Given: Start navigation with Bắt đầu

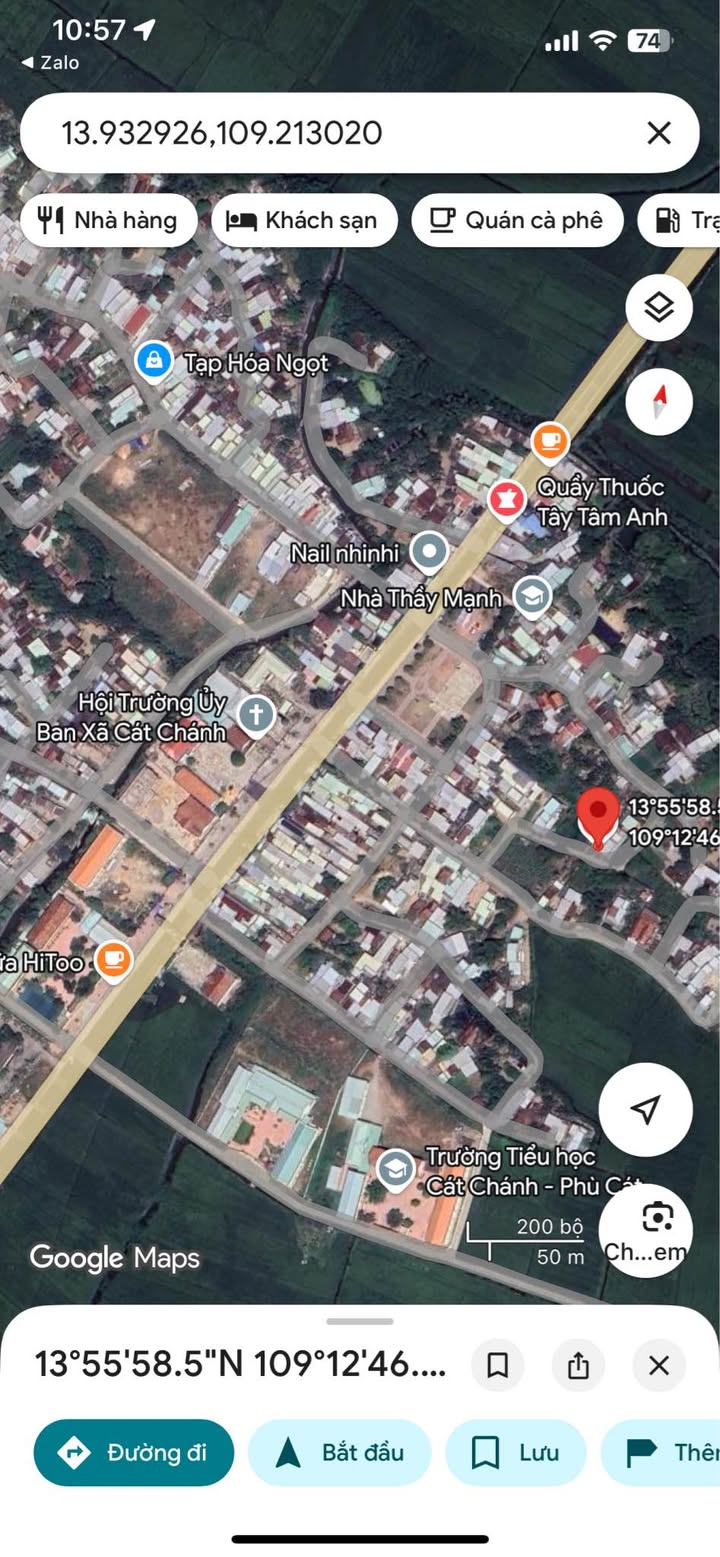Looking at the screenshot, I should [339, 1452].
